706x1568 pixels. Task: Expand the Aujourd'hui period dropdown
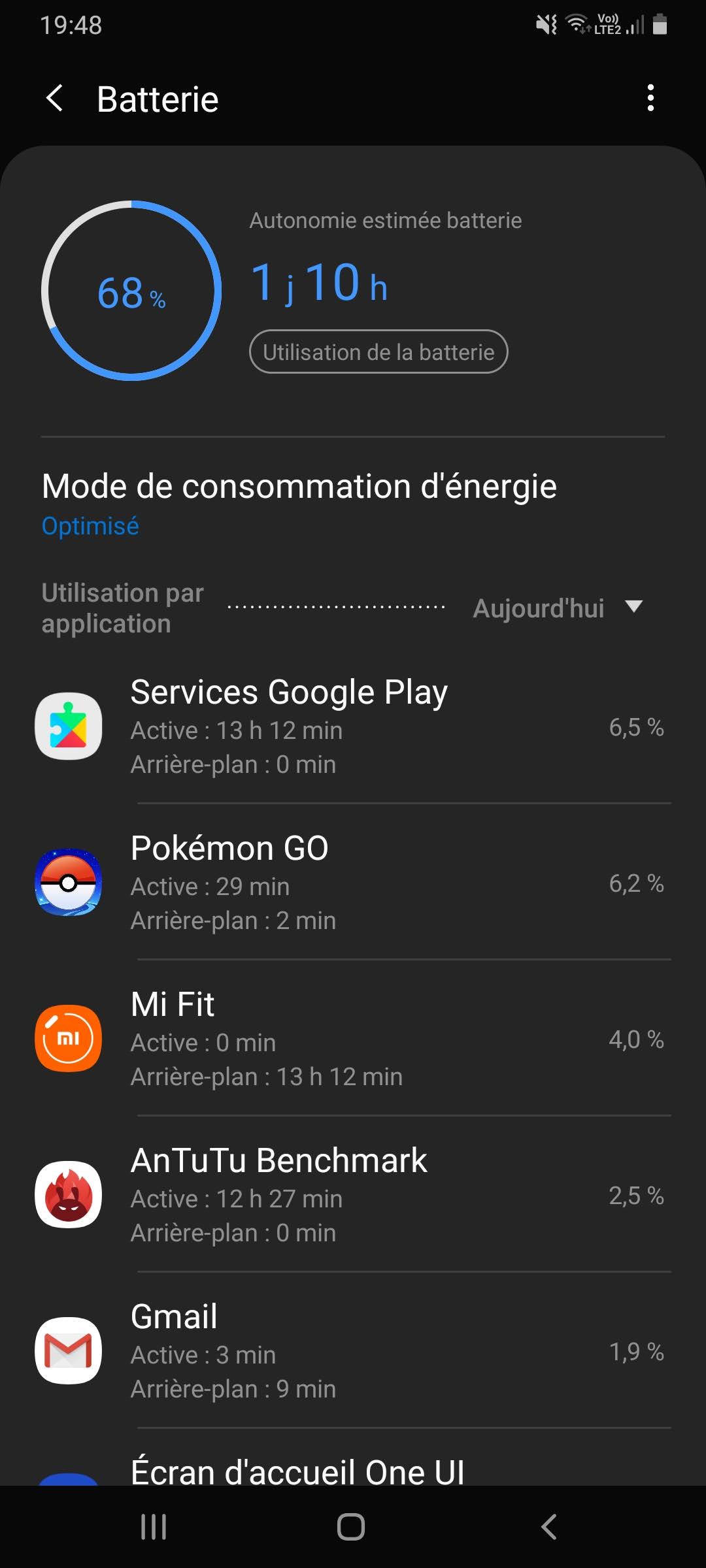558,608
